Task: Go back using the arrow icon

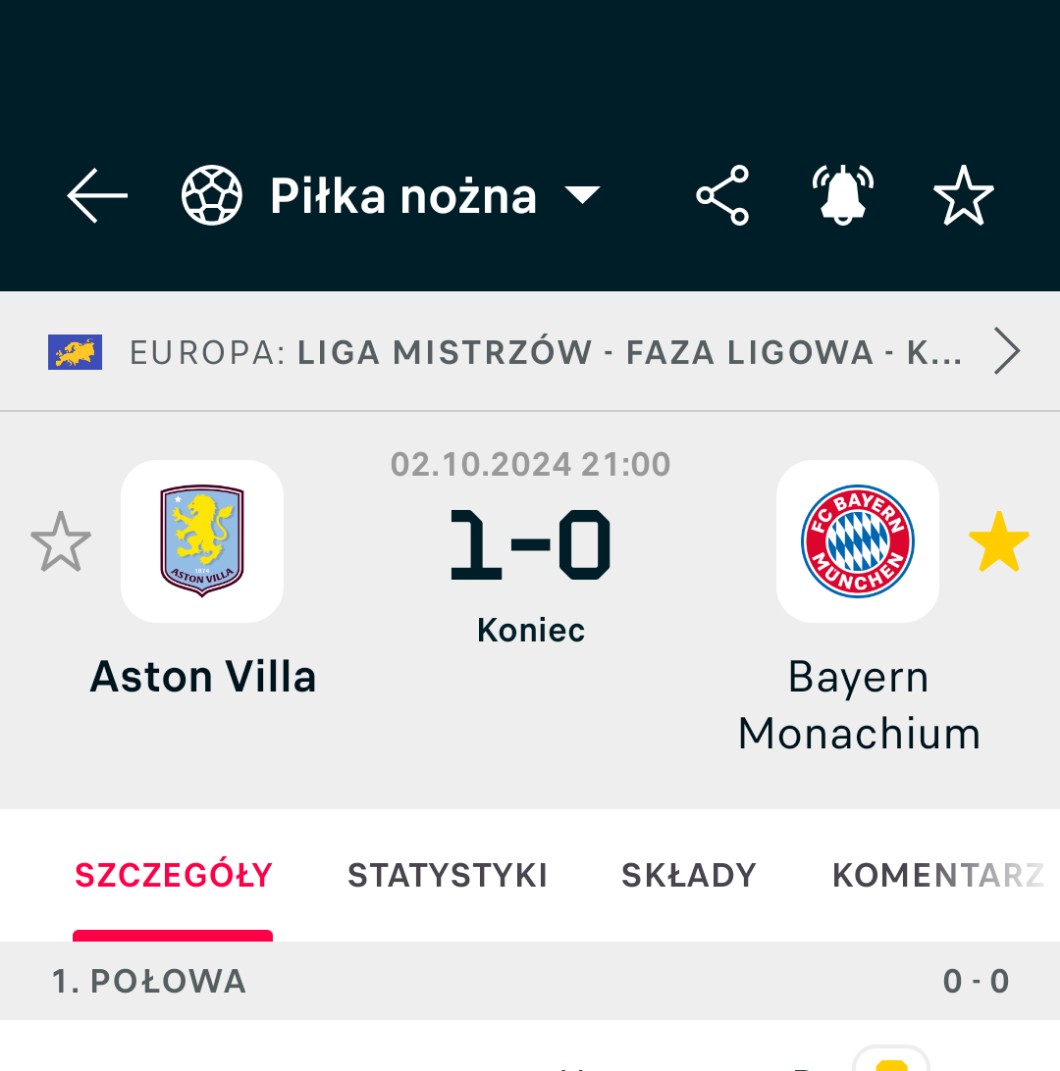Action: (x=97, y=195)
